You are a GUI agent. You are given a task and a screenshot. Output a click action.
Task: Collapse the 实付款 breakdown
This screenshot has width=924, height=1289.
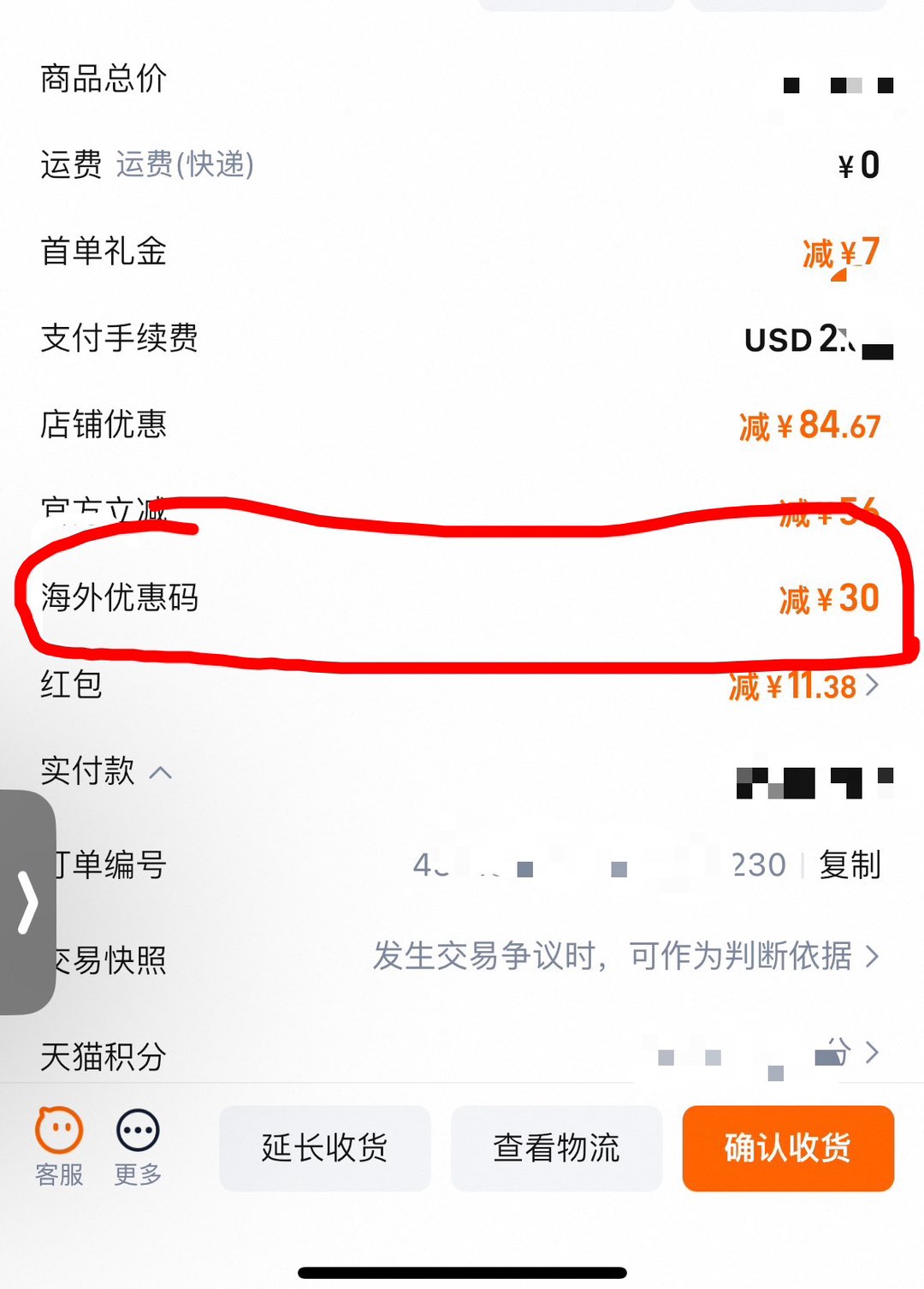[161, 773]
